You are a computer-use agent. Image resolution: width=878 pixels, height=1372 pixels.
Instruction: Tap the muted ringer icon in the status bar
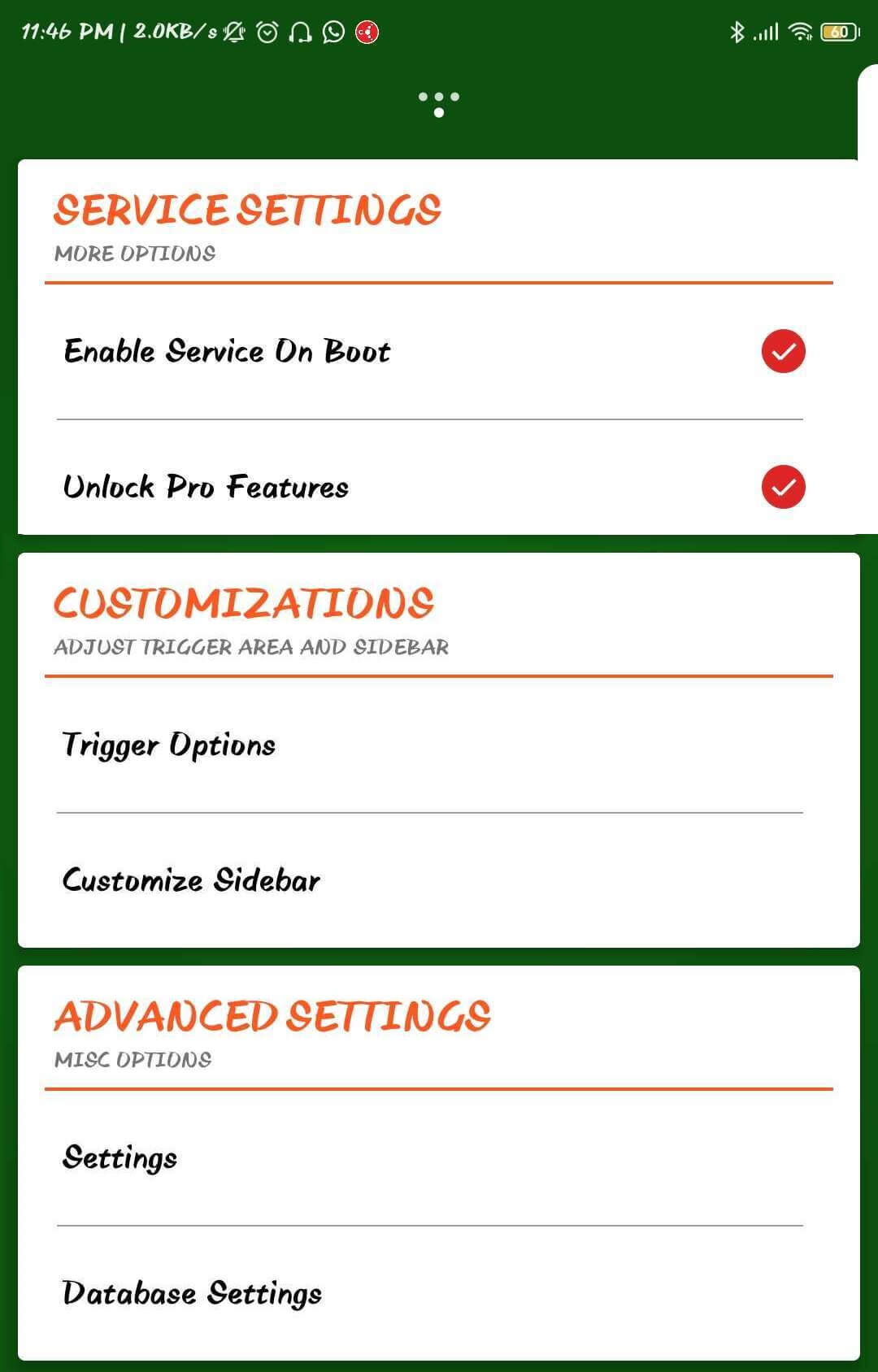pos(235,31)
